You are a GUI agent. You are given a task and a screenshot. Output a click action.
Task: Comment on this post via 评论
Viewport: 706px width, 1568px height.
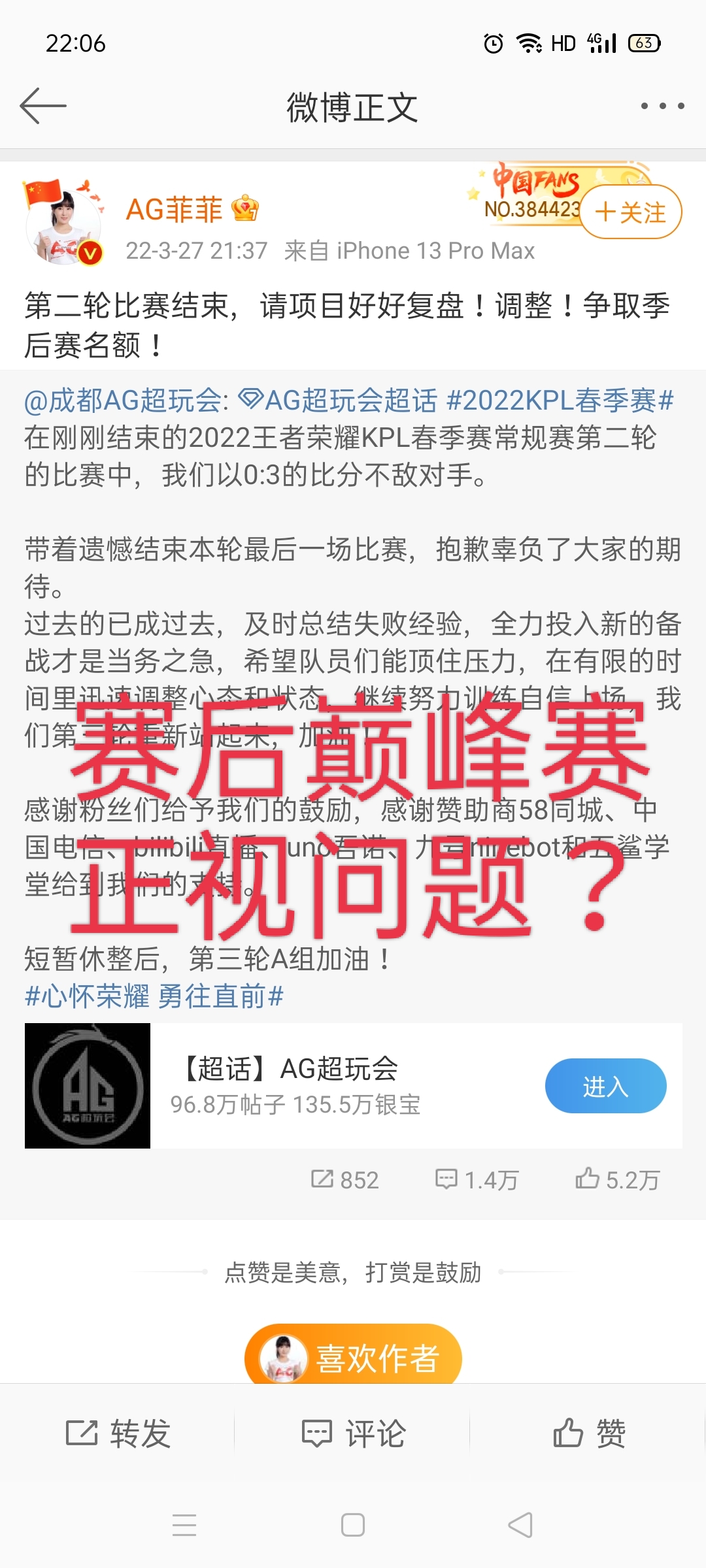point(354,1433)
